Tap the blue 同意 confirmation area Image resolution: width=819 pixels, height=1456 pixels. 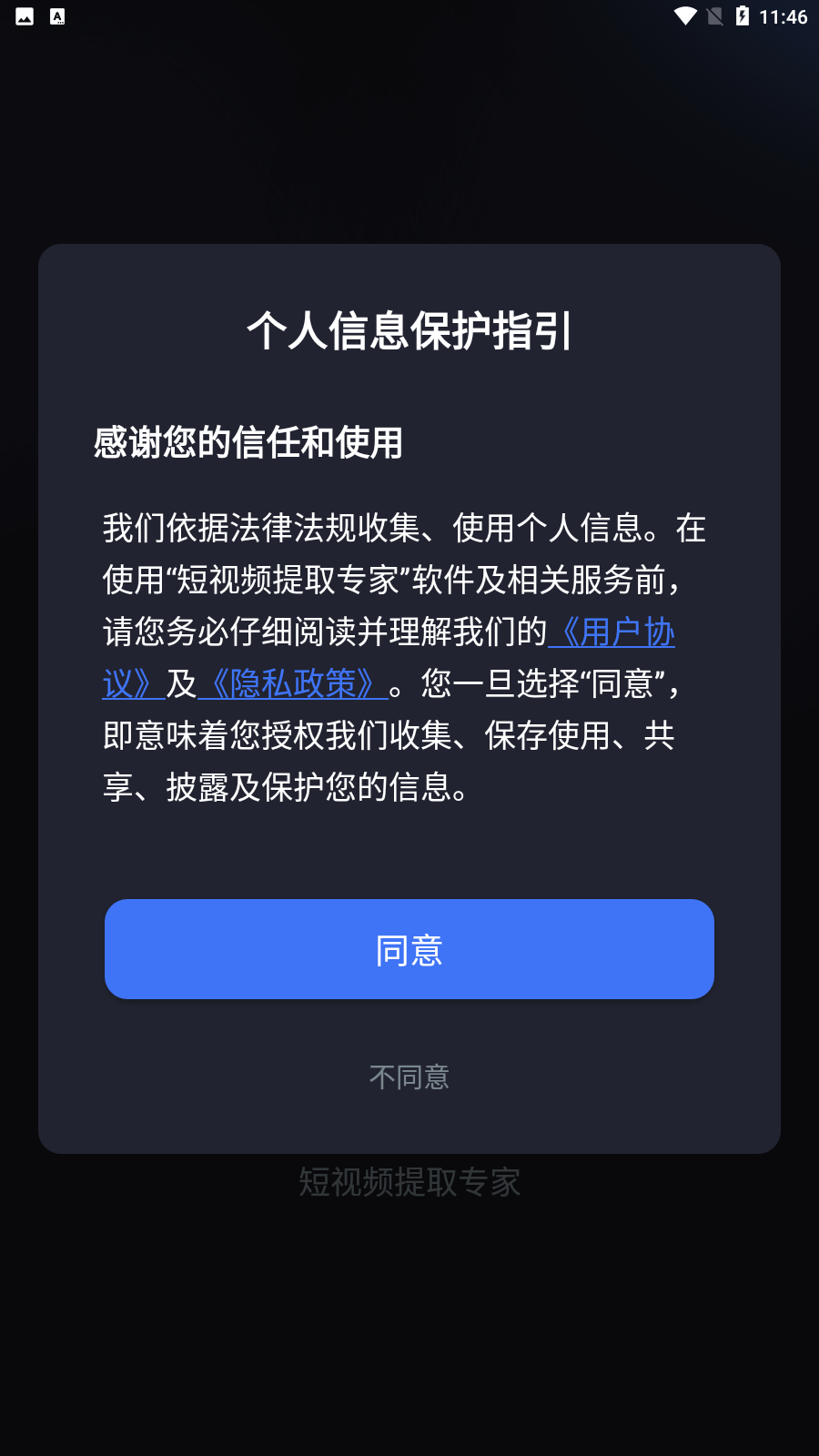click(409, 948)
